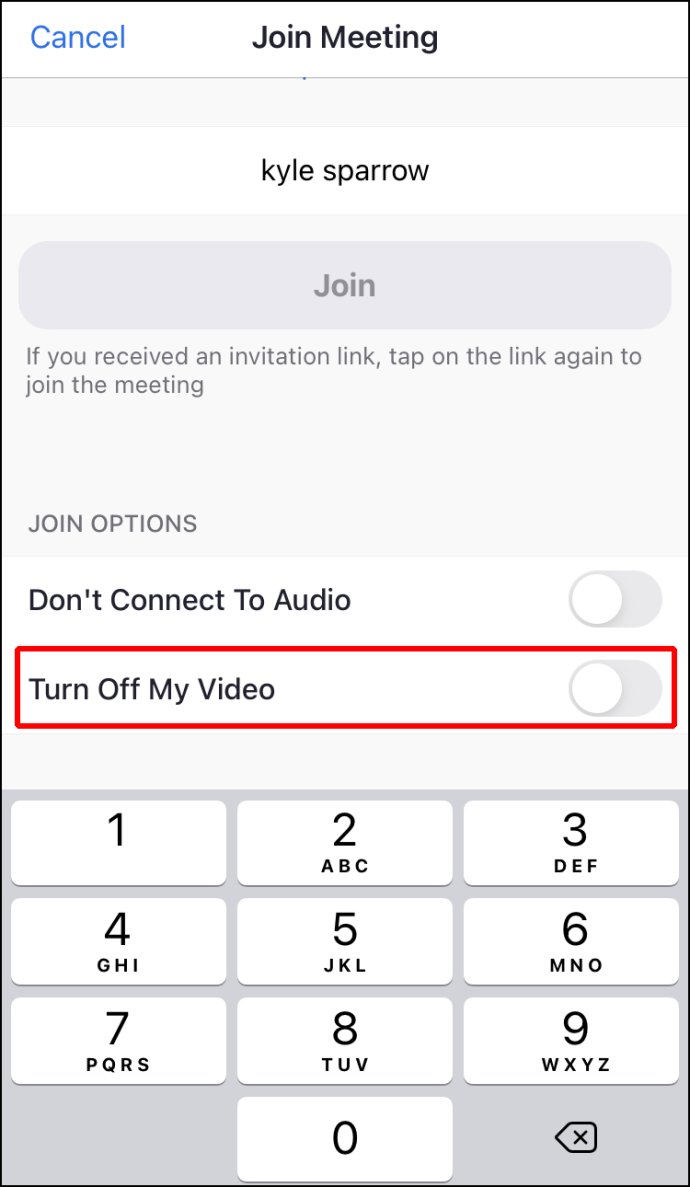Tap keypad number 7
Image resolution: width=690 pixels, height=1187 pixels.
point(118,1039)
